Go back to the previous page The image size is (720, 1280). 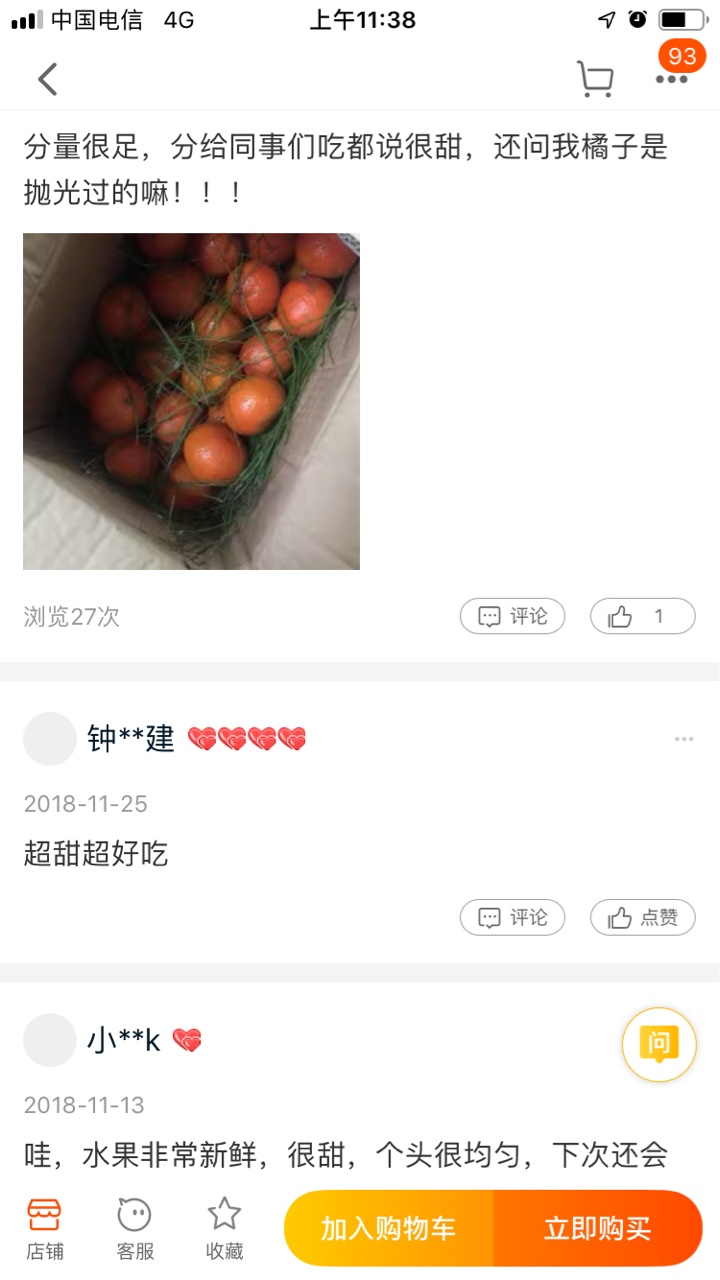pos(47,79)
